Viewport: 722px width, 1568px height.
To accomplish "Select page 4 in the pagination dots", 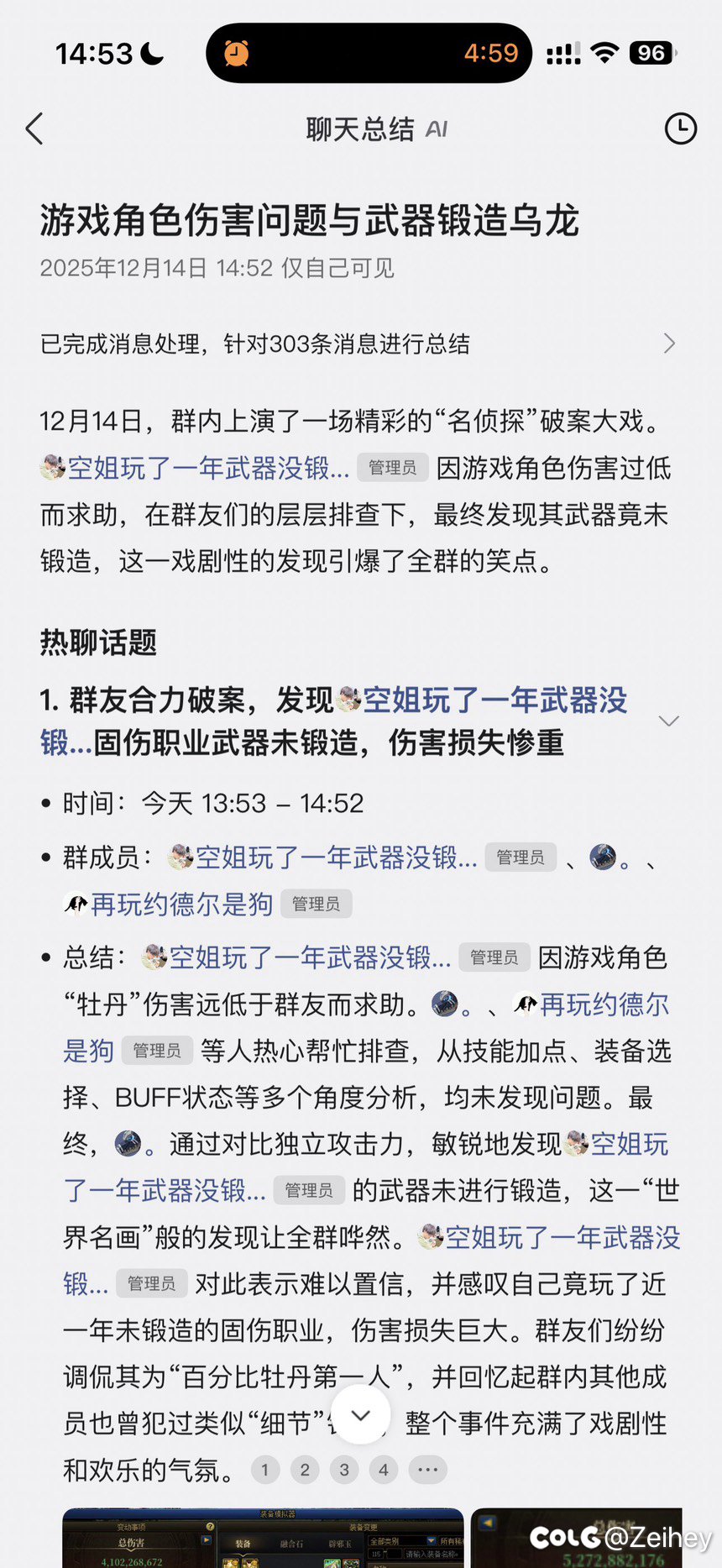I will (383, 1470).
